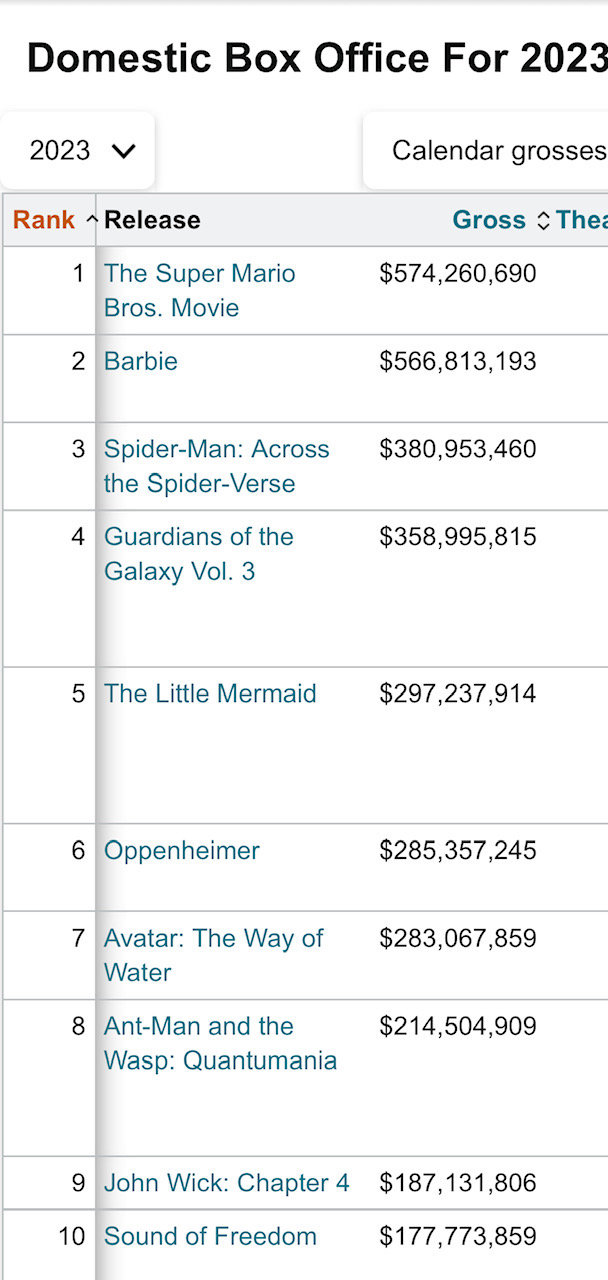The height and width of the screenshot is (1280, 608).
Task: Open John Wick: Chapter 4 link
Action: click(x=227, y=1183)
